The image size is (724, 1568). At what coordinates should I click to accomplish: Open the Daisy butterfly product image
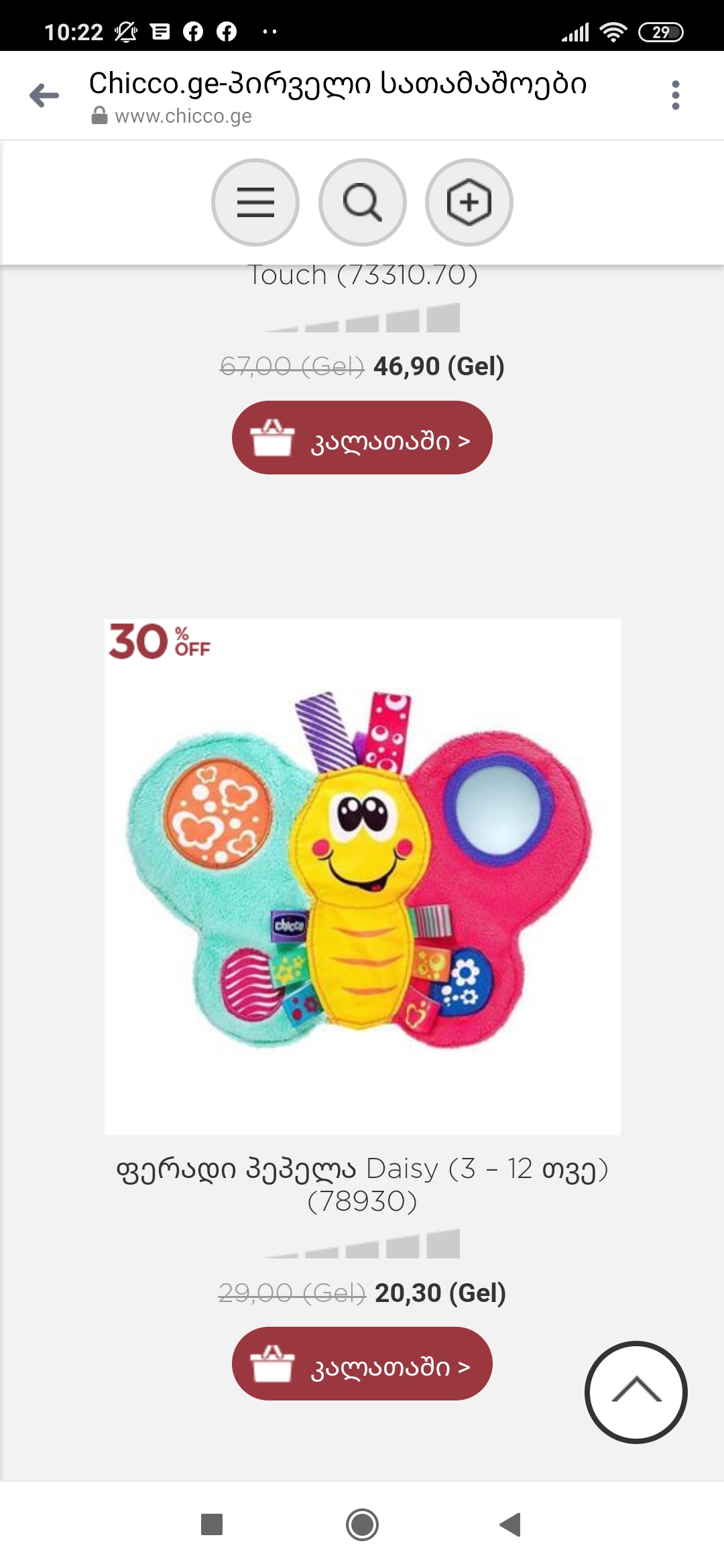[x=362, y=876]
